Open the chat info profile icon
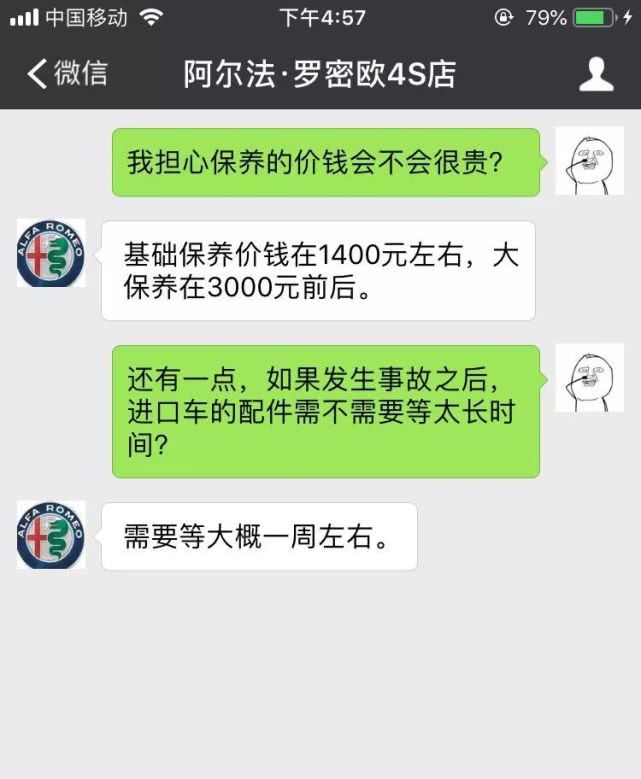 coord(596,74)
